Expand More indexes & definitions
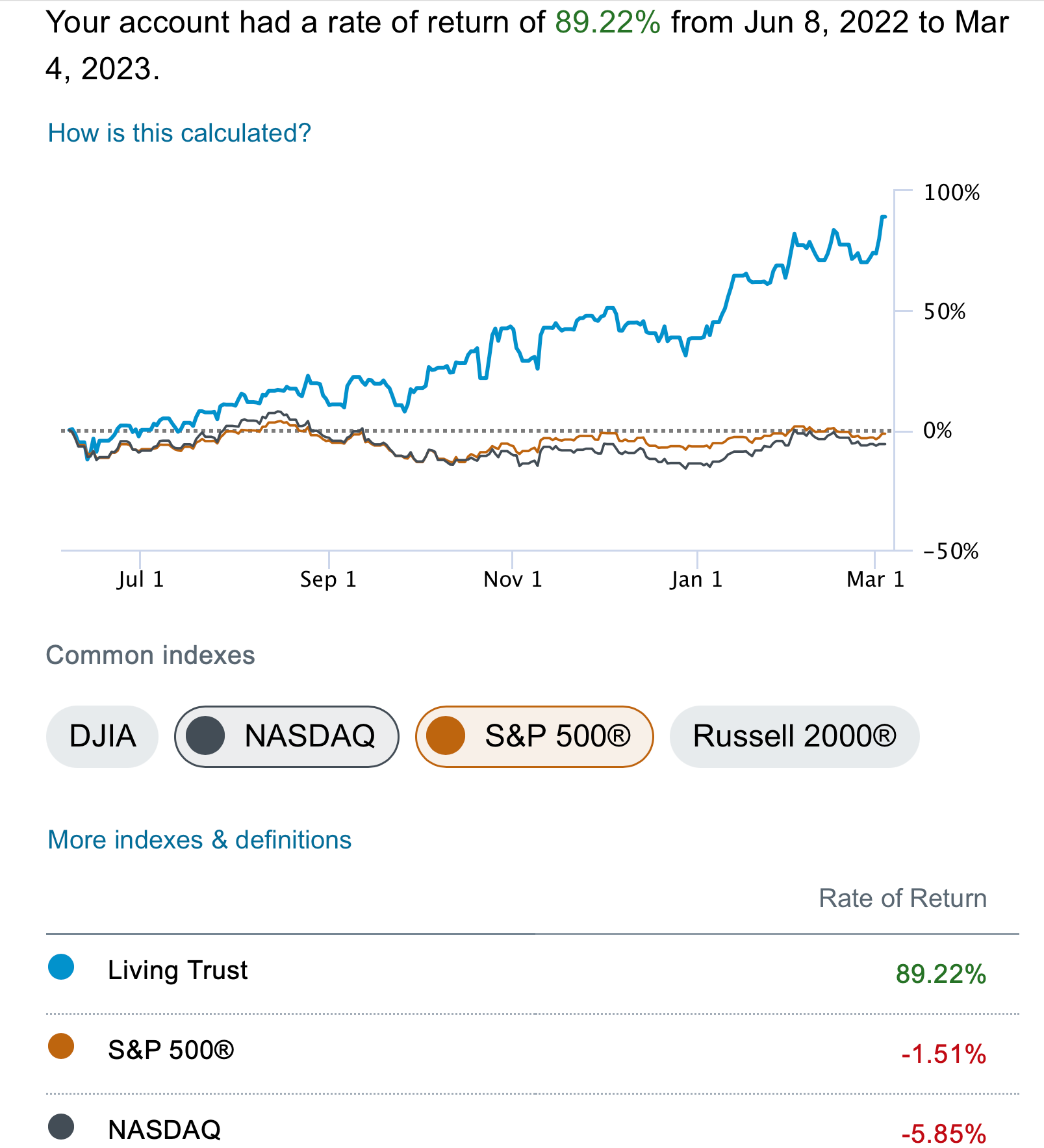Image resolution: width=1044 pixels, height=1148 pixels. point(199,839)
